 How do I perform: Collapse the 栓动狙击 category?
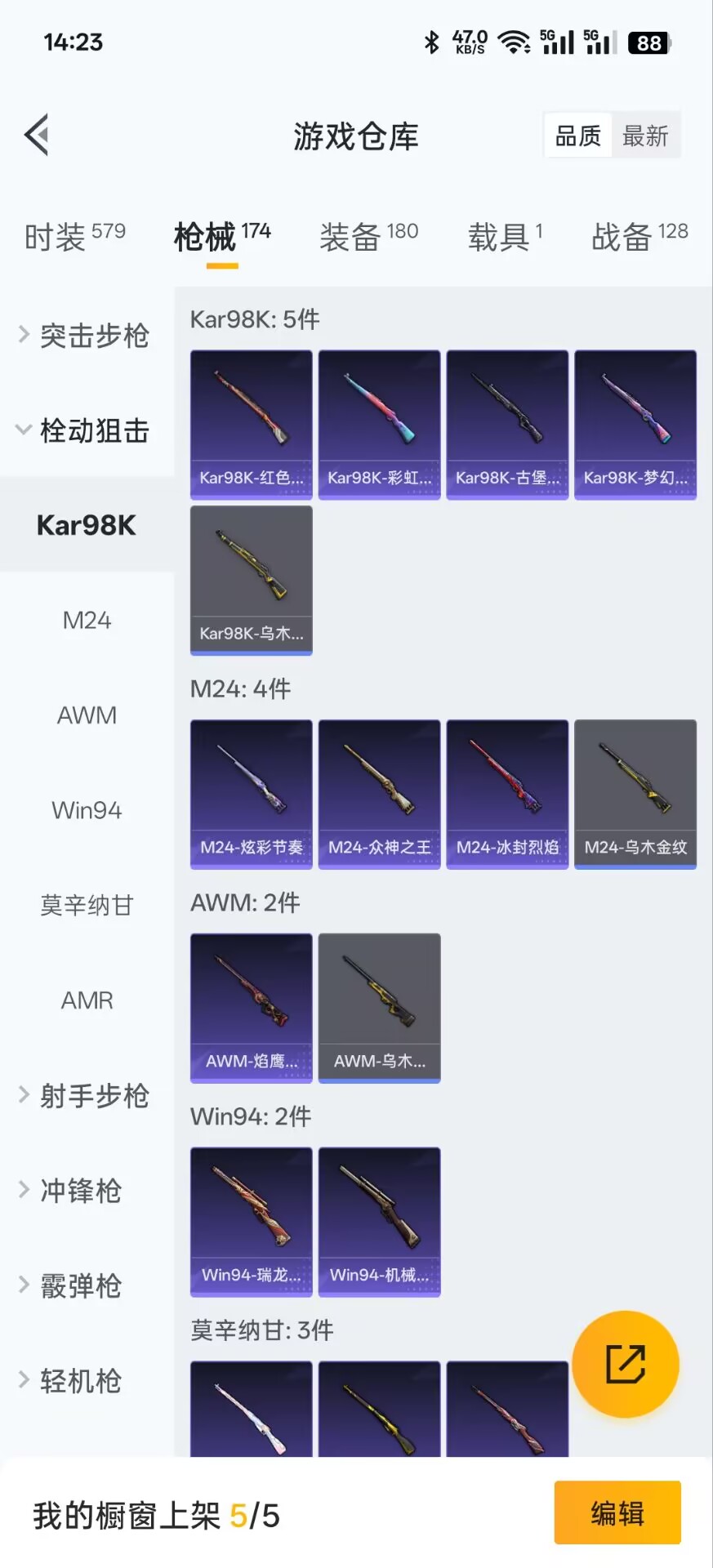coord(85,430)
